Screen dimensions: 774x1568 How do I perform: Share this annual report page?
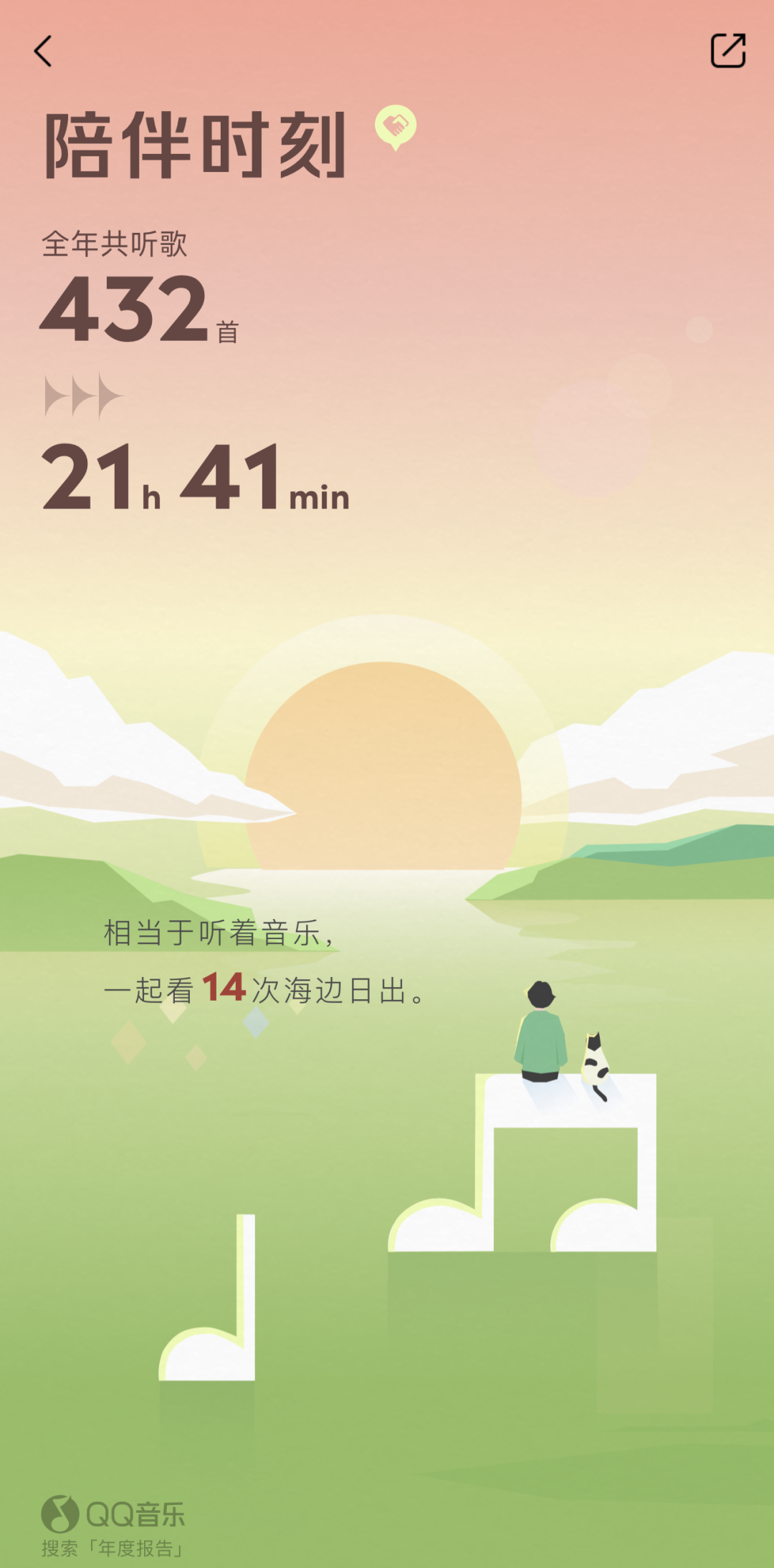[728, 50]
